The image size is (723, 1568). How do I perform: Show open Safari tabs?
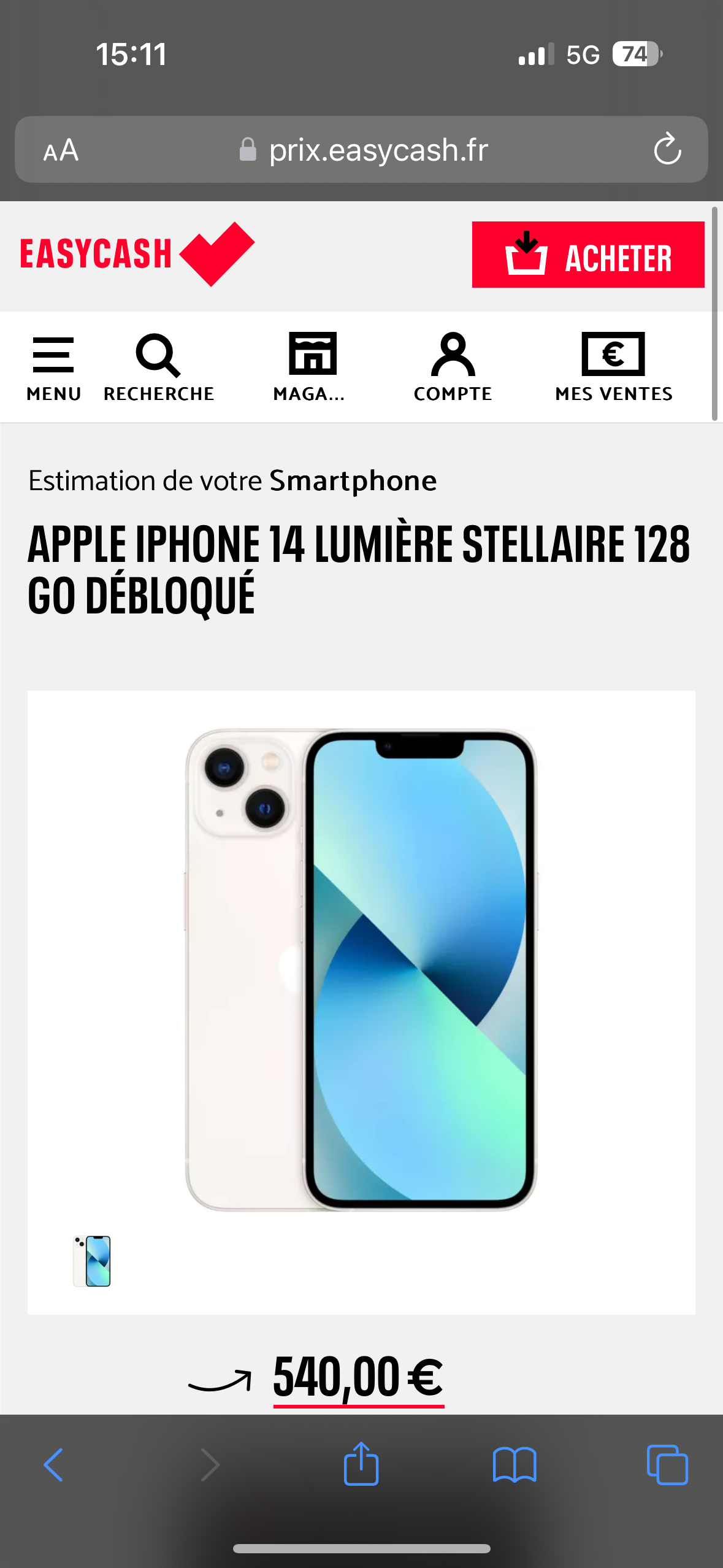(x=667, y=1465)
